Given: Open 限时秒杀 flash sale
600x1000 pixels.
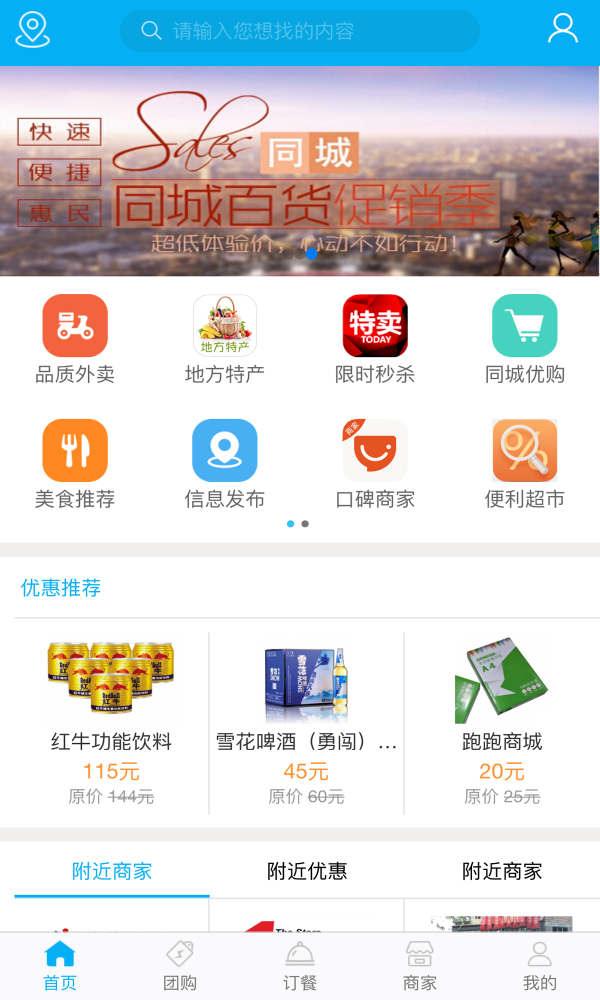Looking at the screenshot, I should [x=375, y=340].
